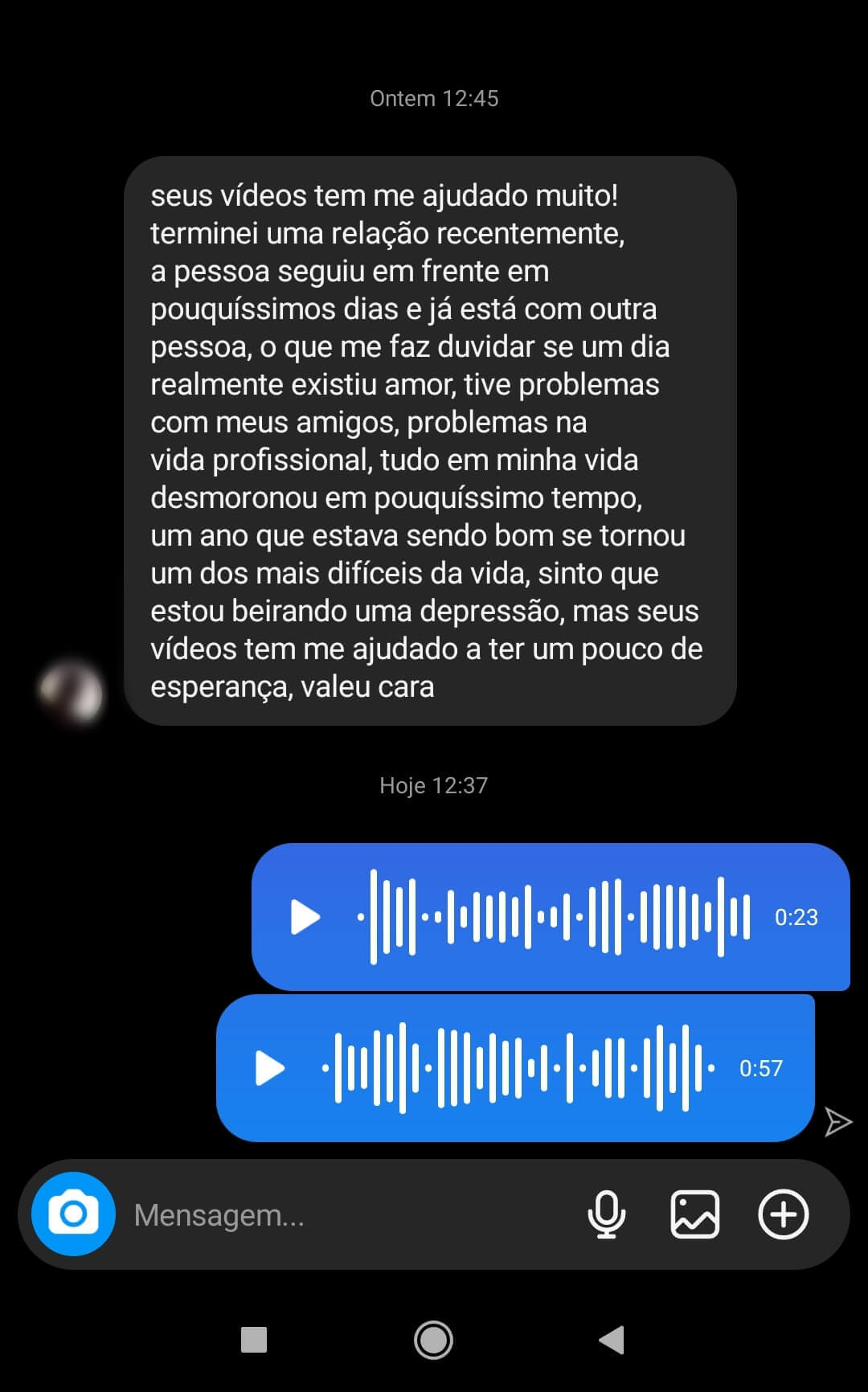The width and height of the screenshot is (868, 1392).
Task: Tap the 'Ontem 12:45' timestamp
Action: [433, 98]
